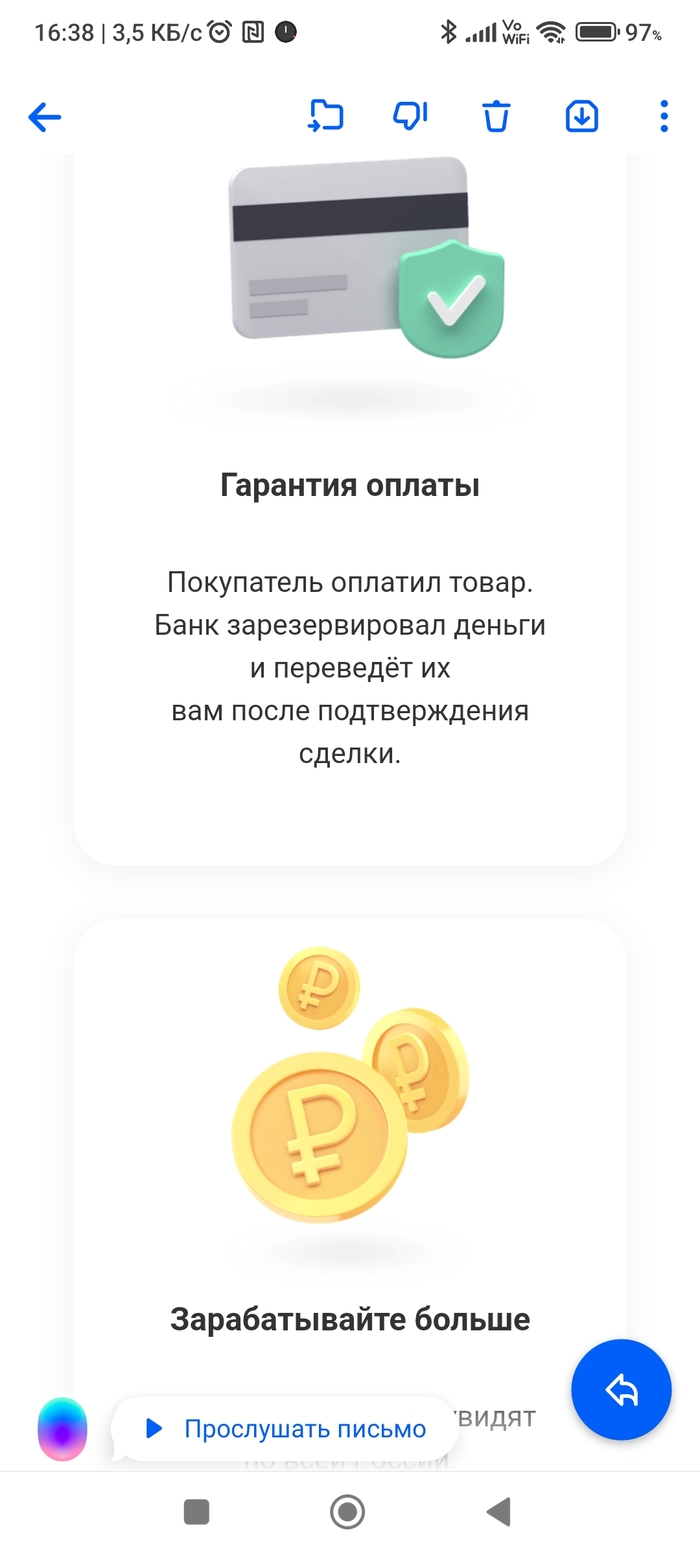Mark this email as spam
Screen dimensions: 700x1556
410,117
